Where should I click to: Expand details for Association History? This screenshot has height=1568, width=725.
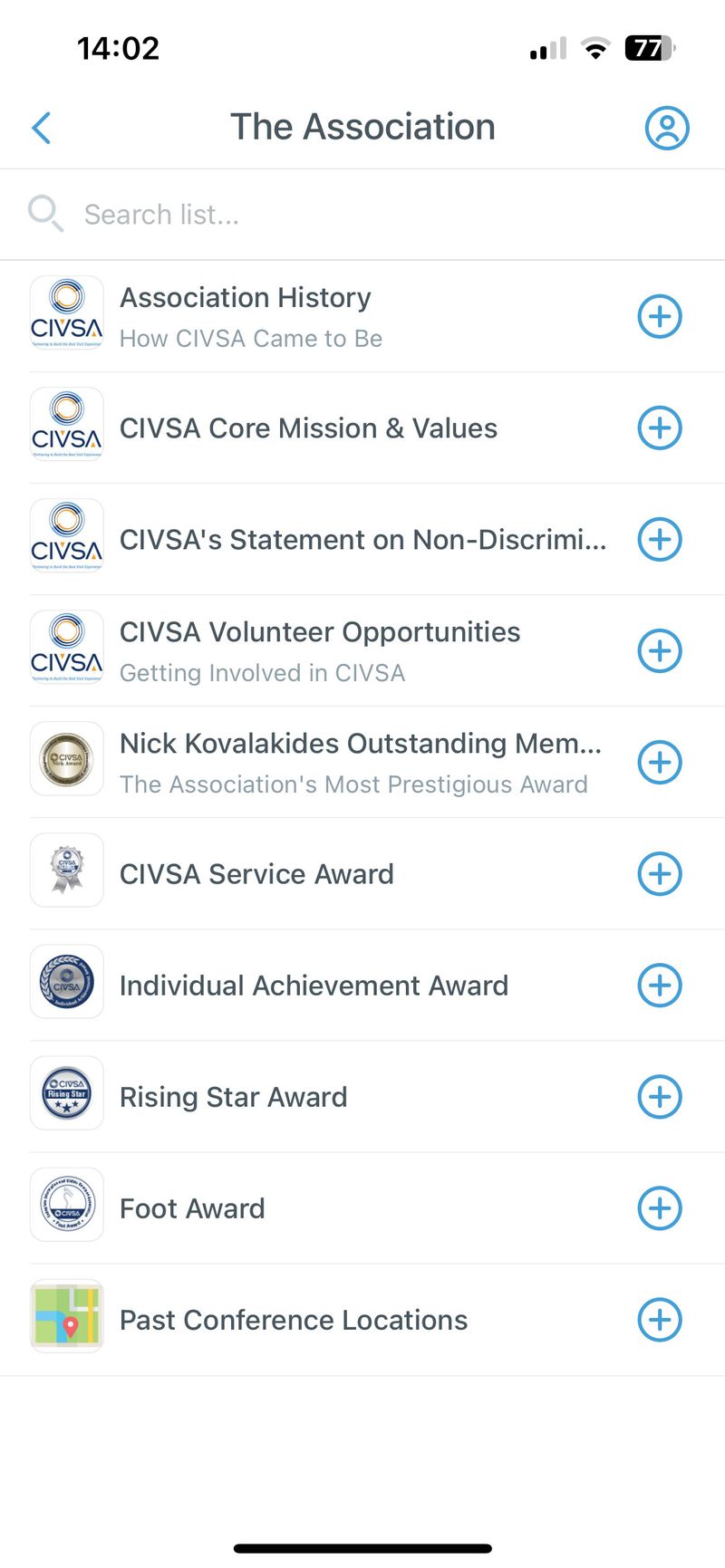659,316
